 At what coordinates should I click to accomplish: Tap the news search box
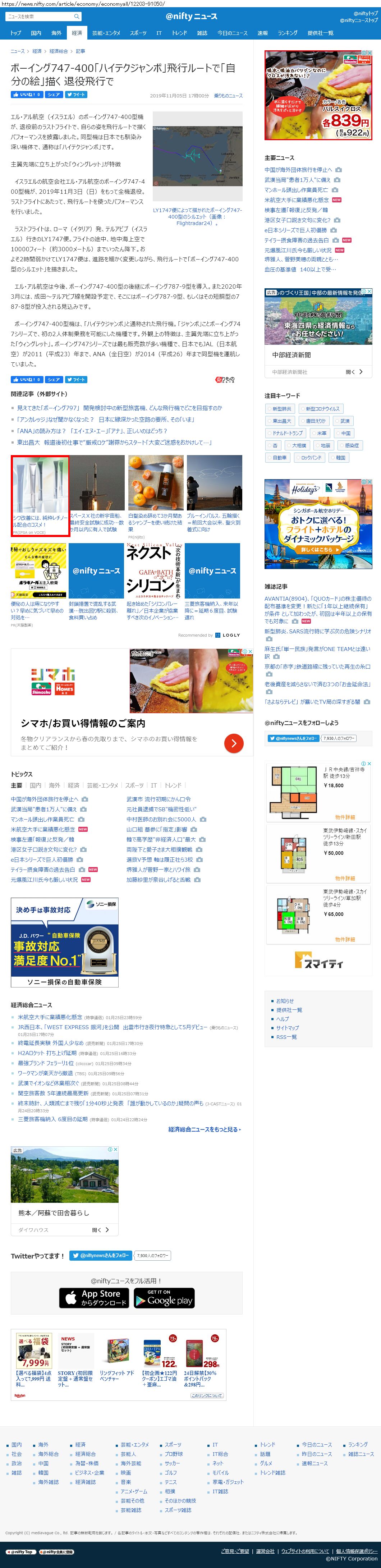coord(40,17)
